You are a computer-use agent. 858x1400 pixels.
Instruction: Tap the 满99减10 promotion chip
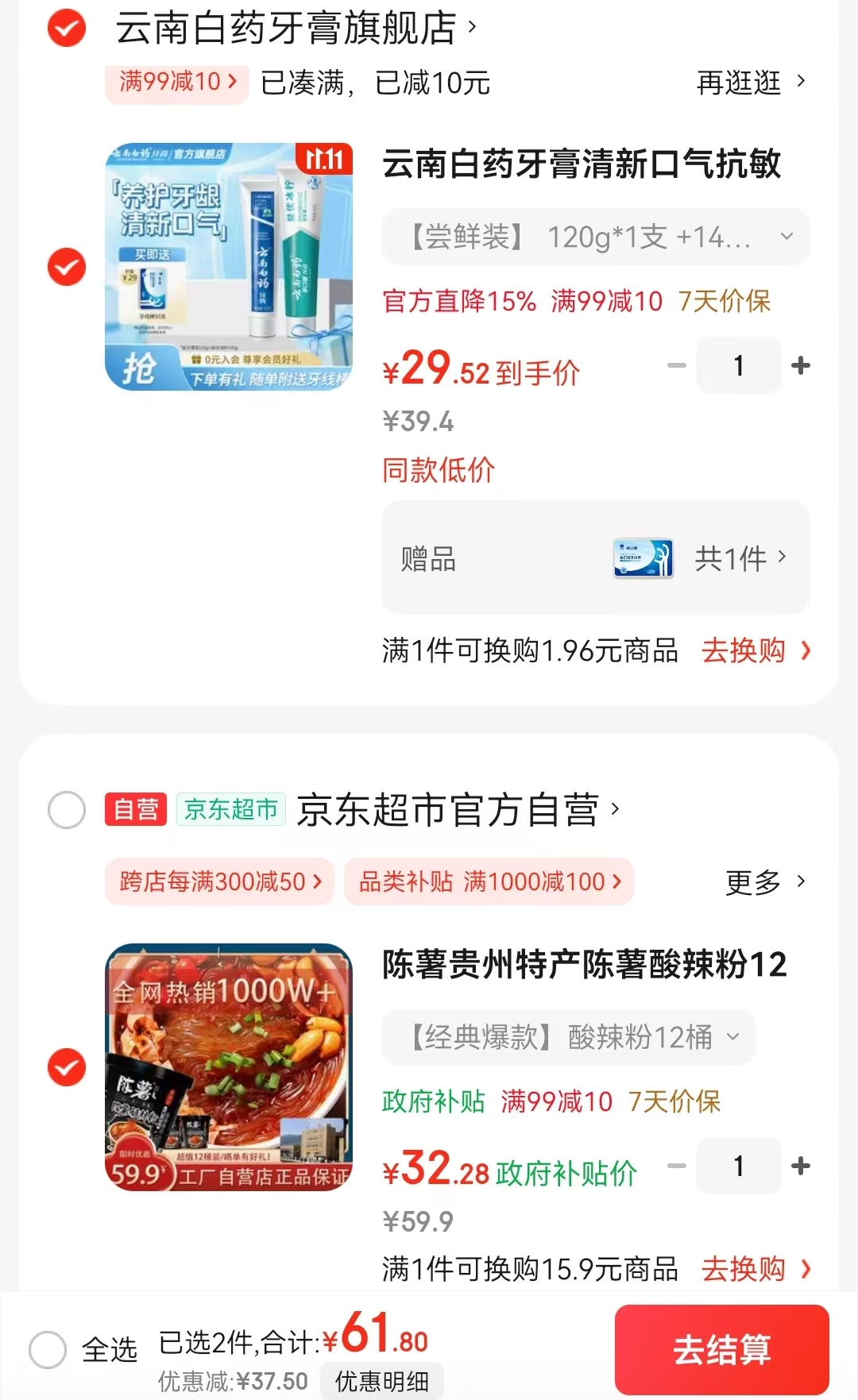click(177, 82)
